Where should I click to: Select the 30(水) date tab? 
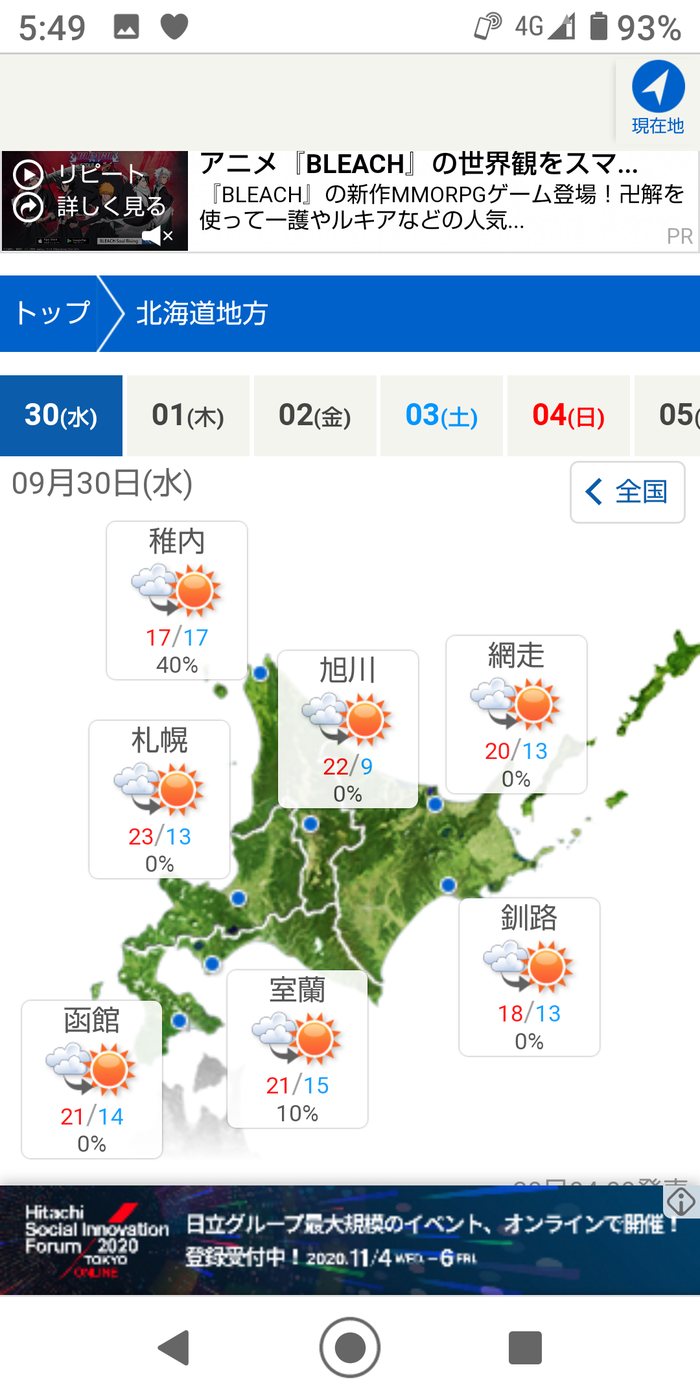[61, 415]
